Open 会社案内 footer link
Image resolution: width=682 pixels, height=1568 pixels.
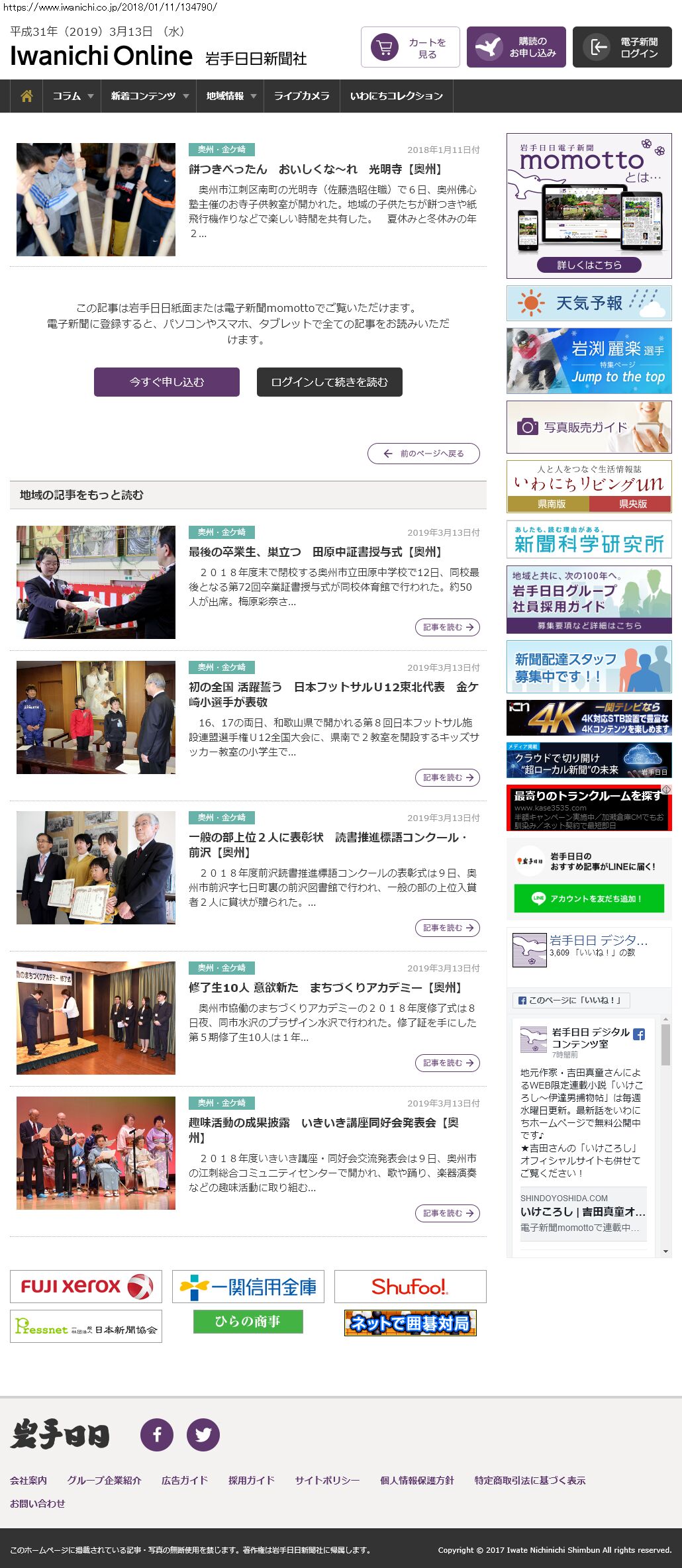point(28,1481)
